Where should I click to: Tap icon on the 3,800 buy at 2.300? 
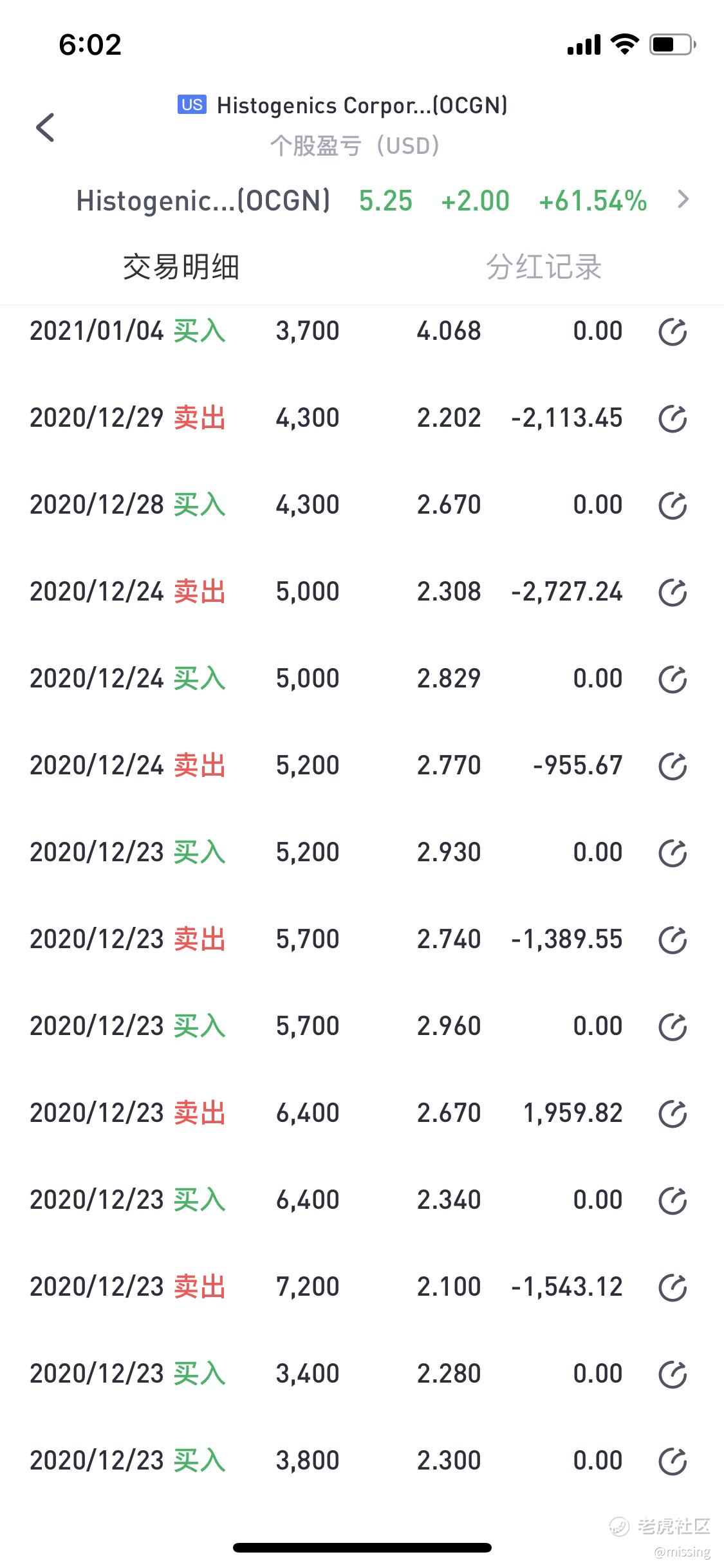(673, 1462)
